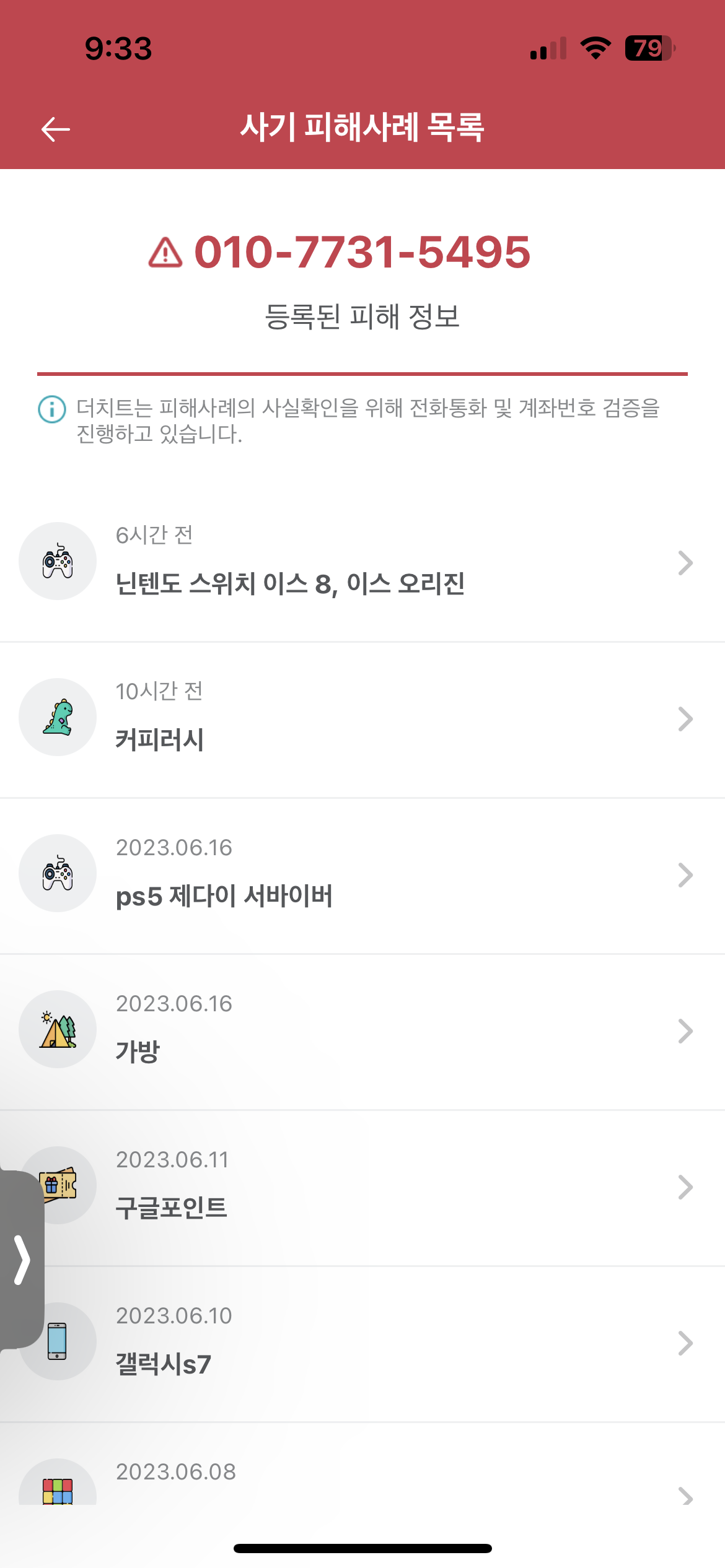Expand the gray side handle arrow
Screen dimensions: 725x1568
point(22,1260)
